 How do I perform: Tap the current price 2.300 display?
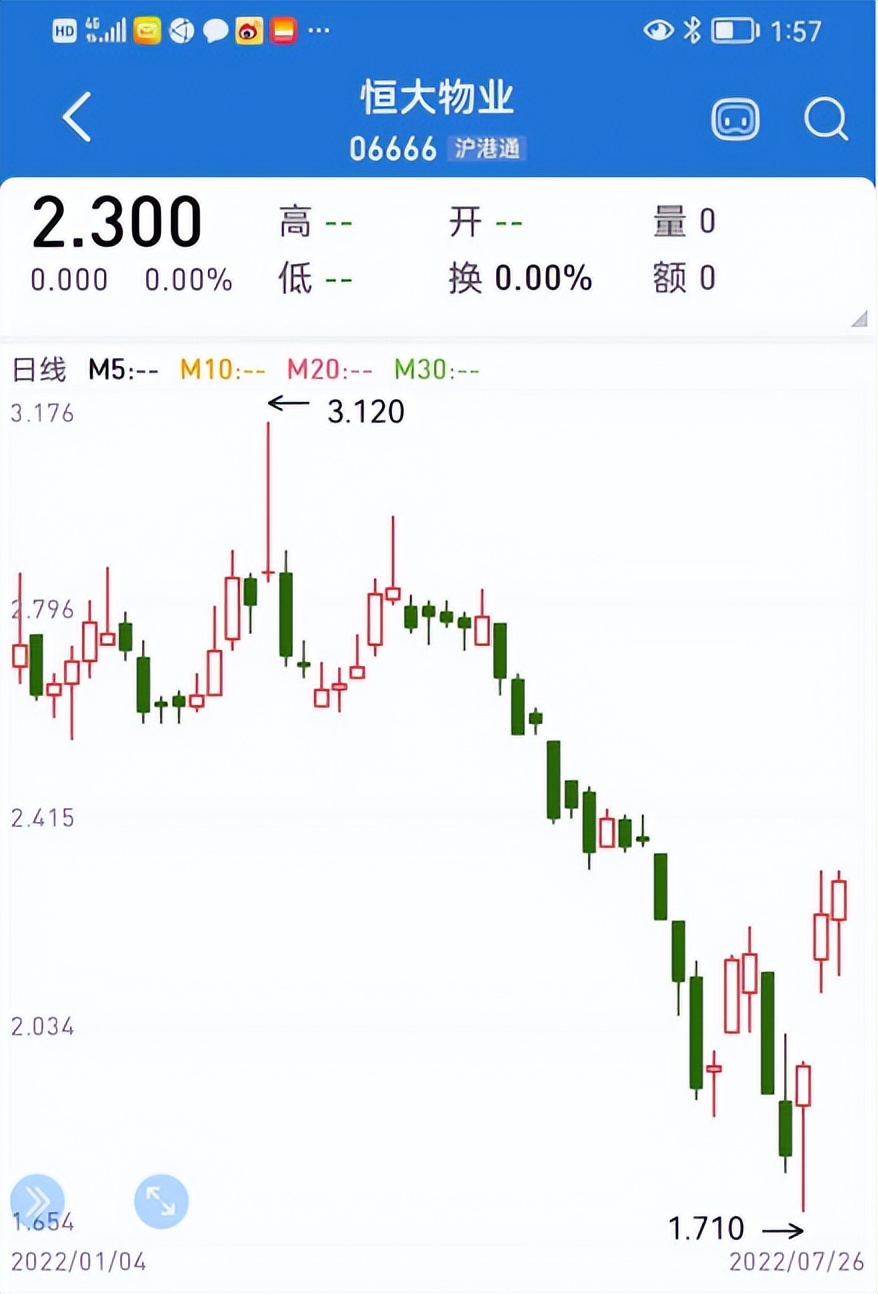coord(119,222)
